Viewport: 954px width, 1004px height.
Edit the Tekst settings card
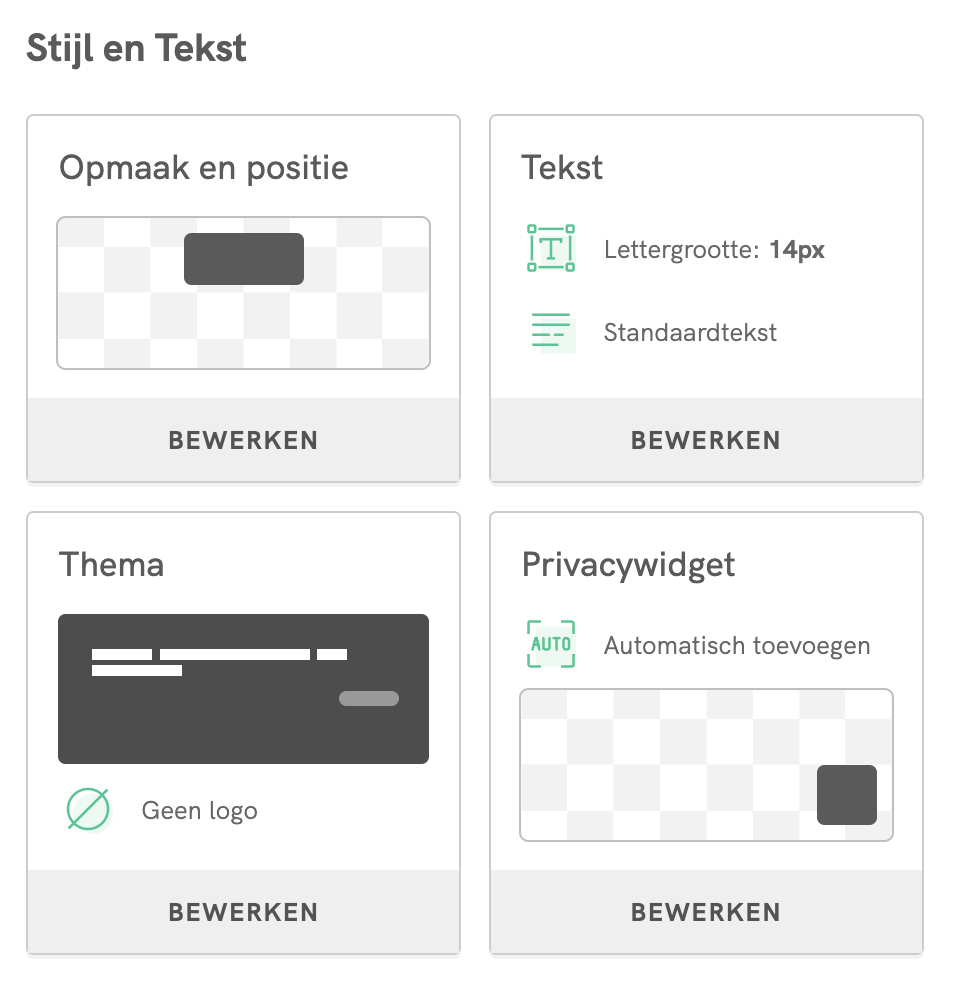click(x=705, y=440)
